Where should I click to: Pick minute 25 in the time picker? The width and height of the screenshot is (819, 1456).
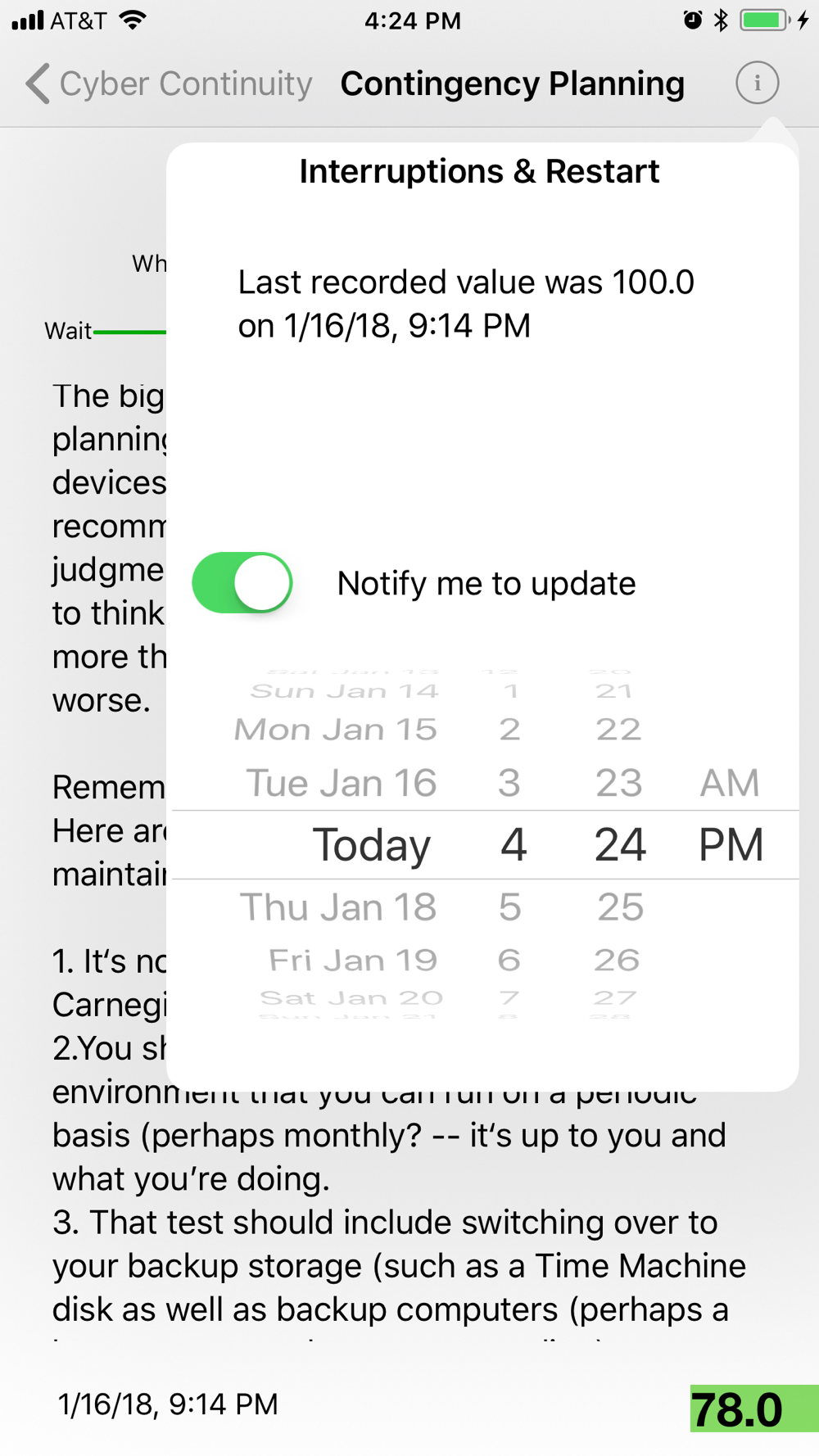coord(620,907)
